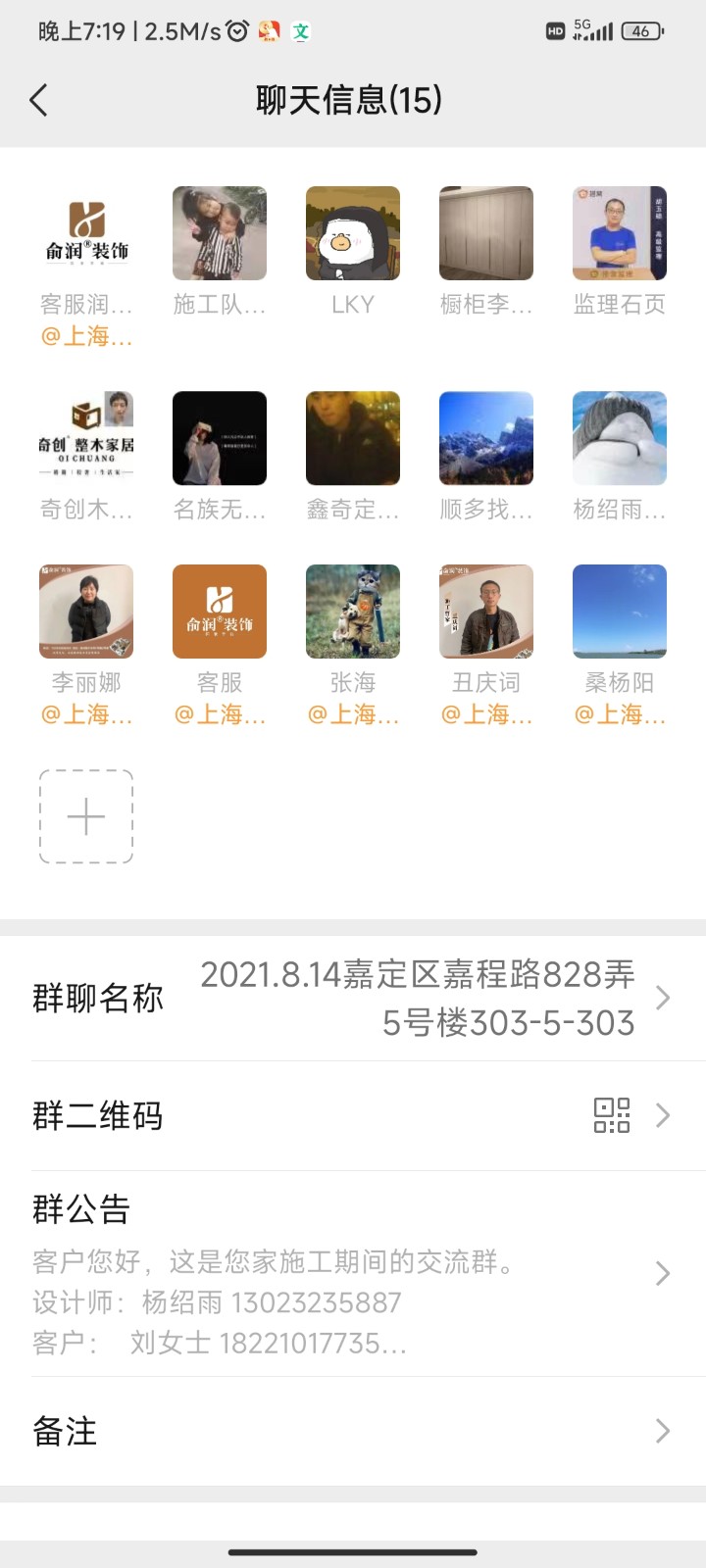Open the 名族无 member avatar
Viewport: 706px width, 1568px height.
tap(220, 438)
